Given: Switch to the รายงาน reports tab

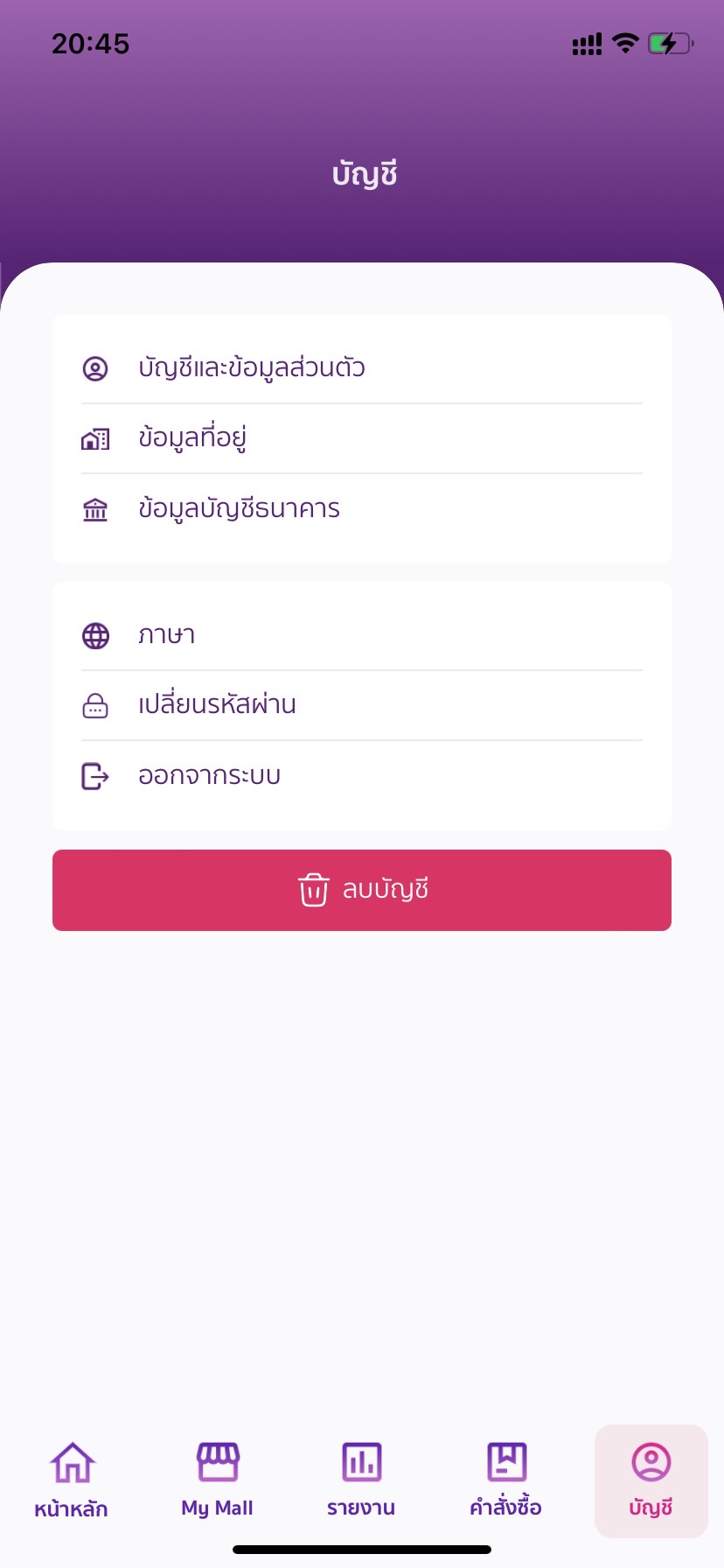Looking at the screenshot, I should coord(361,1480).
